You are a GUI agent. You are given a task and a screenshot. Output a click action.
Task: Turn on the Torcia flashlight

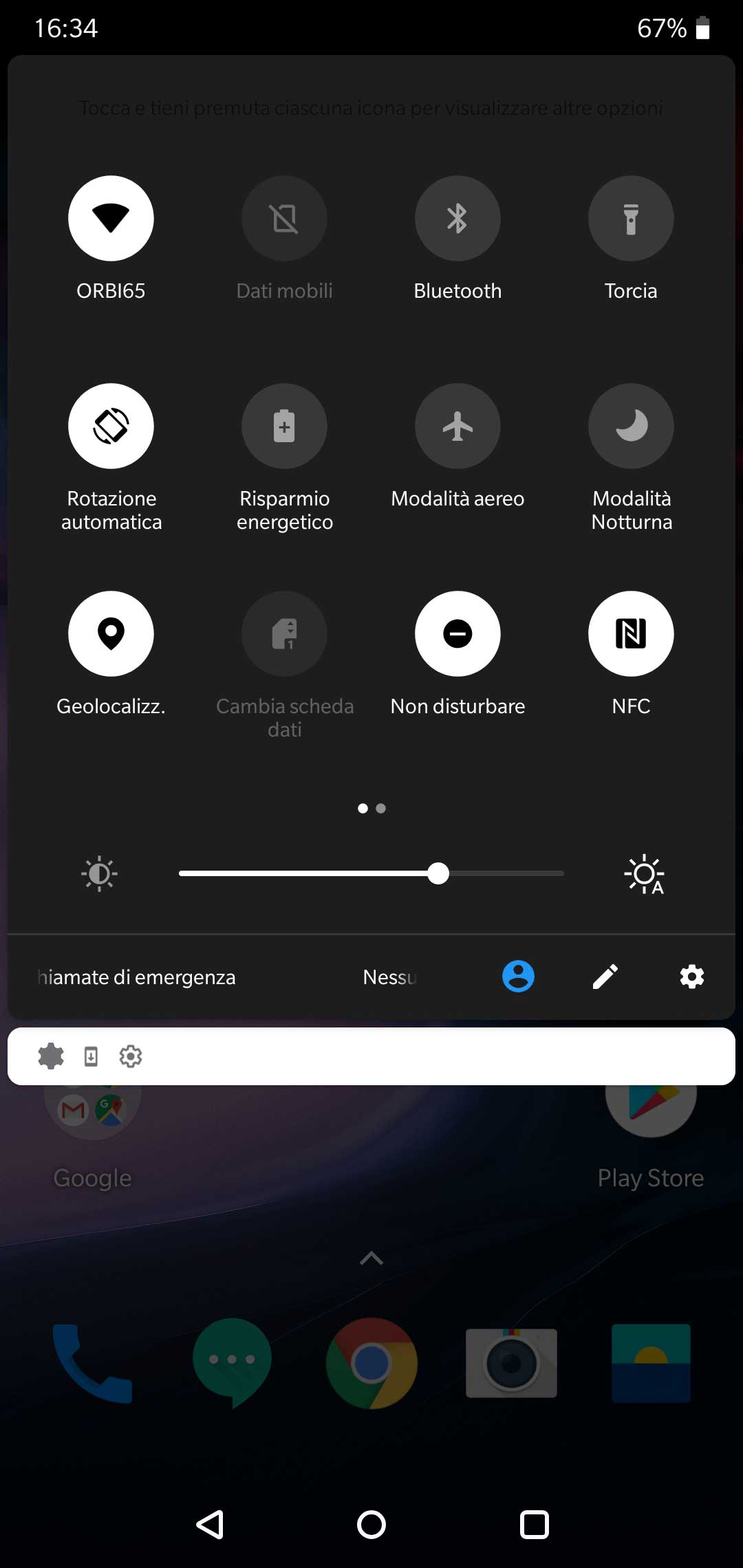[631, 219]
